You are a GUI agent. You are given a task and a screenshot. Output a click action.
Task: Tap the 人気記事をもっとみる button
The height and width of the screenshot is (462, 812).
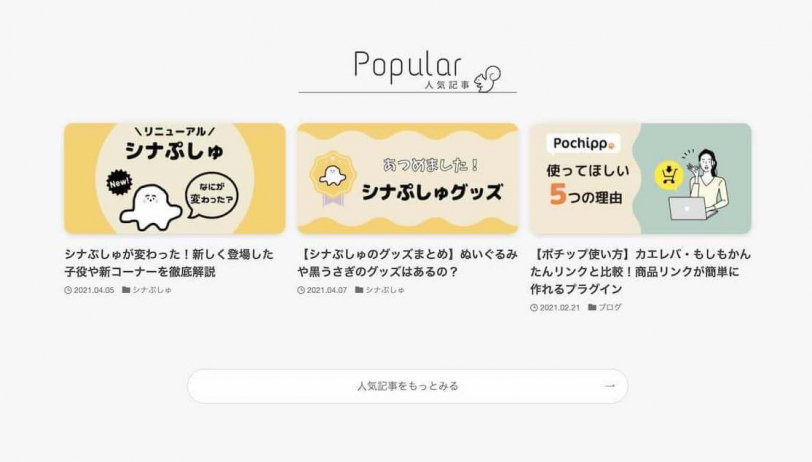407,386
